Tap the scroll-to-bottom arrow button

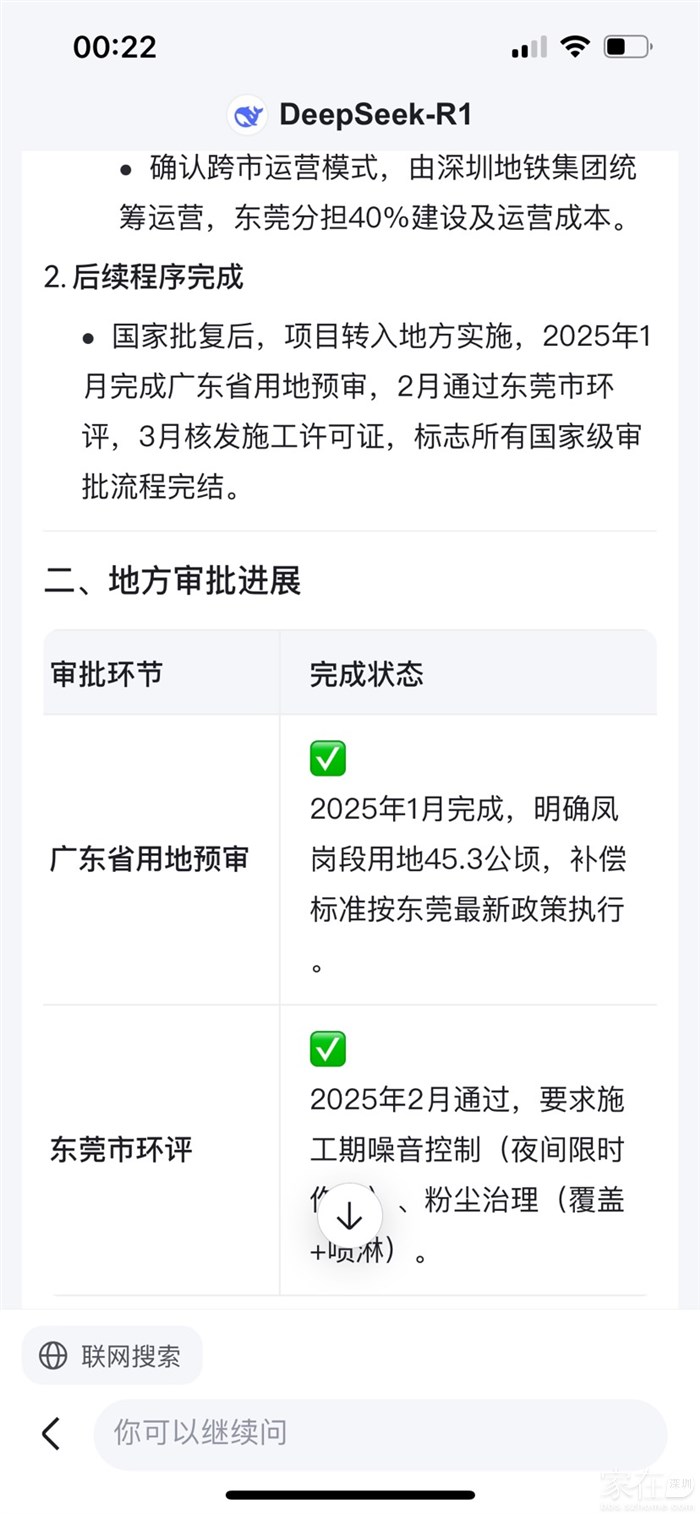pyautogui.click(x=349, y=1216)
